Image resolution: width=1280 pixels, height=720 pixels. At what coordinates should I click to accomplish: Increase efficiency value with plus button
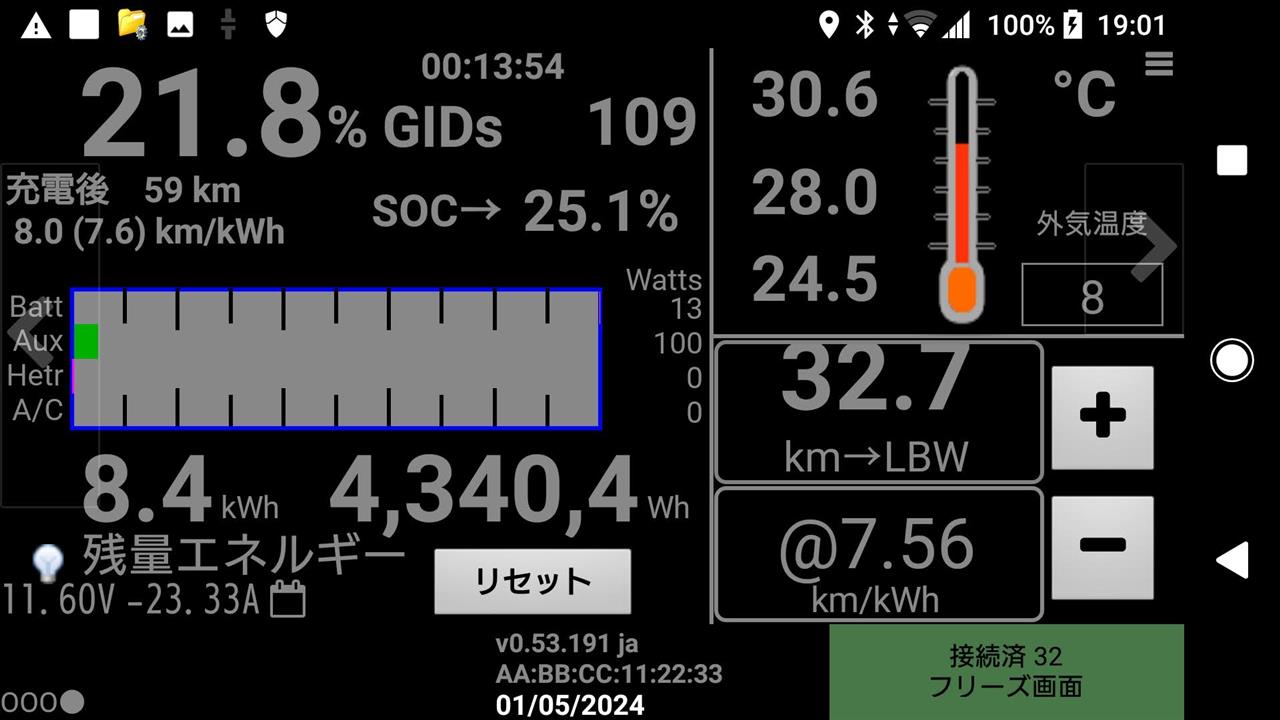pyautogui.click(x=1102, y=417)
